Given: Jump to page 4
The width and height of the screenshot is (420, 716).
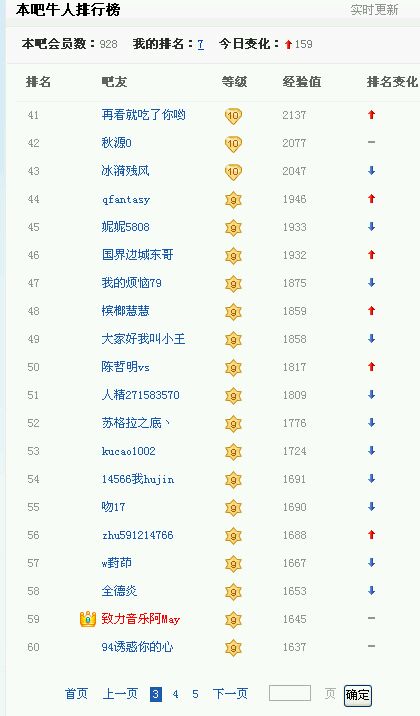Looking at the screenshot, I should [175, 695].
